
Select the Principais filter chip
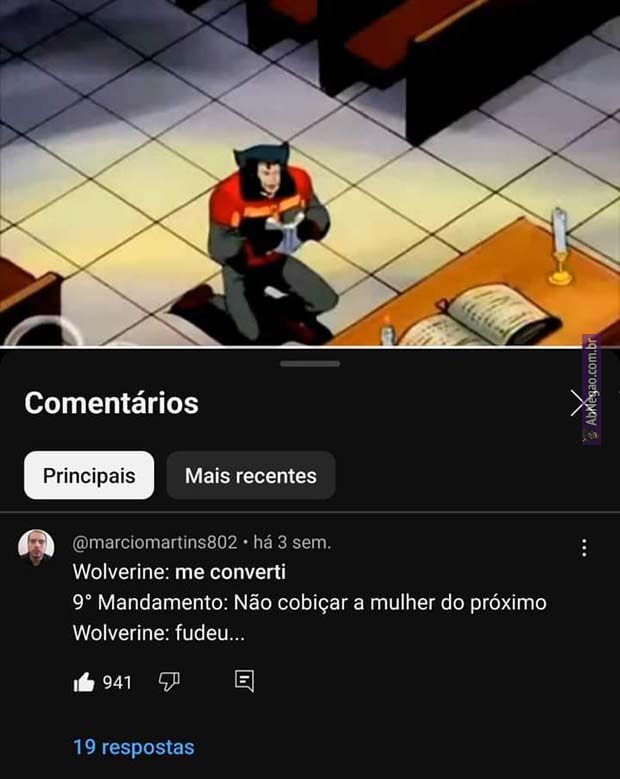tap(89, 476)
